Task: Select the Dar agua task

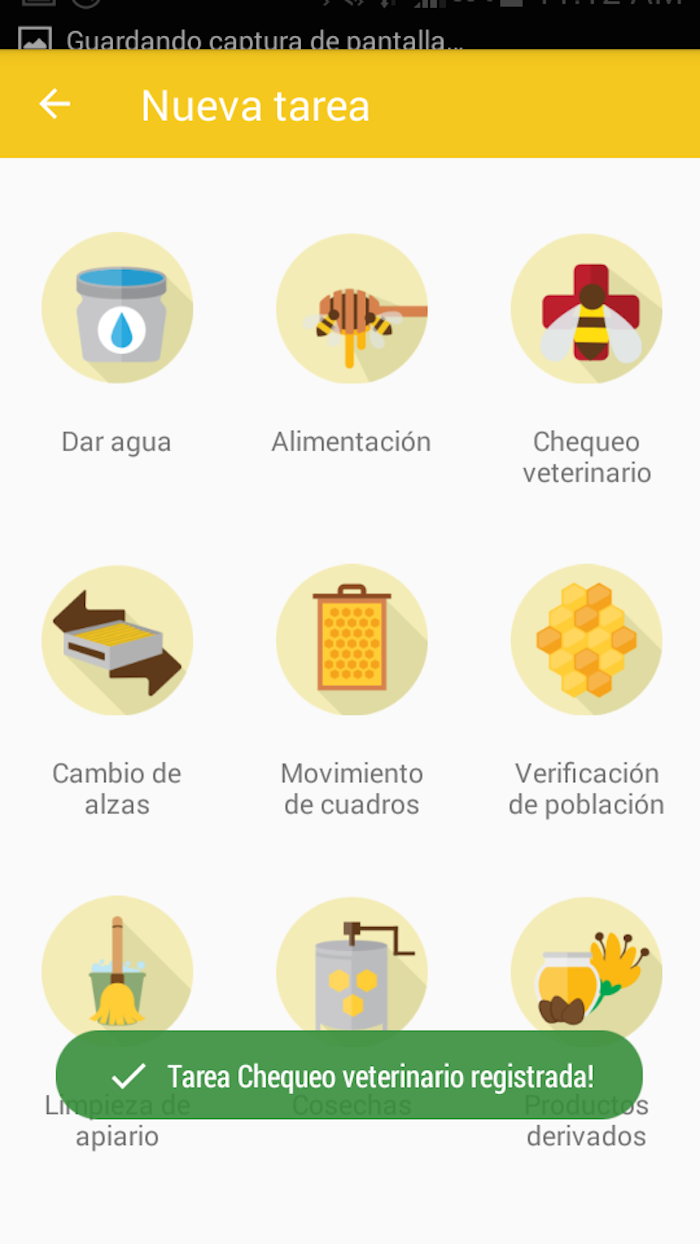Action: click(x=117, y=308)
